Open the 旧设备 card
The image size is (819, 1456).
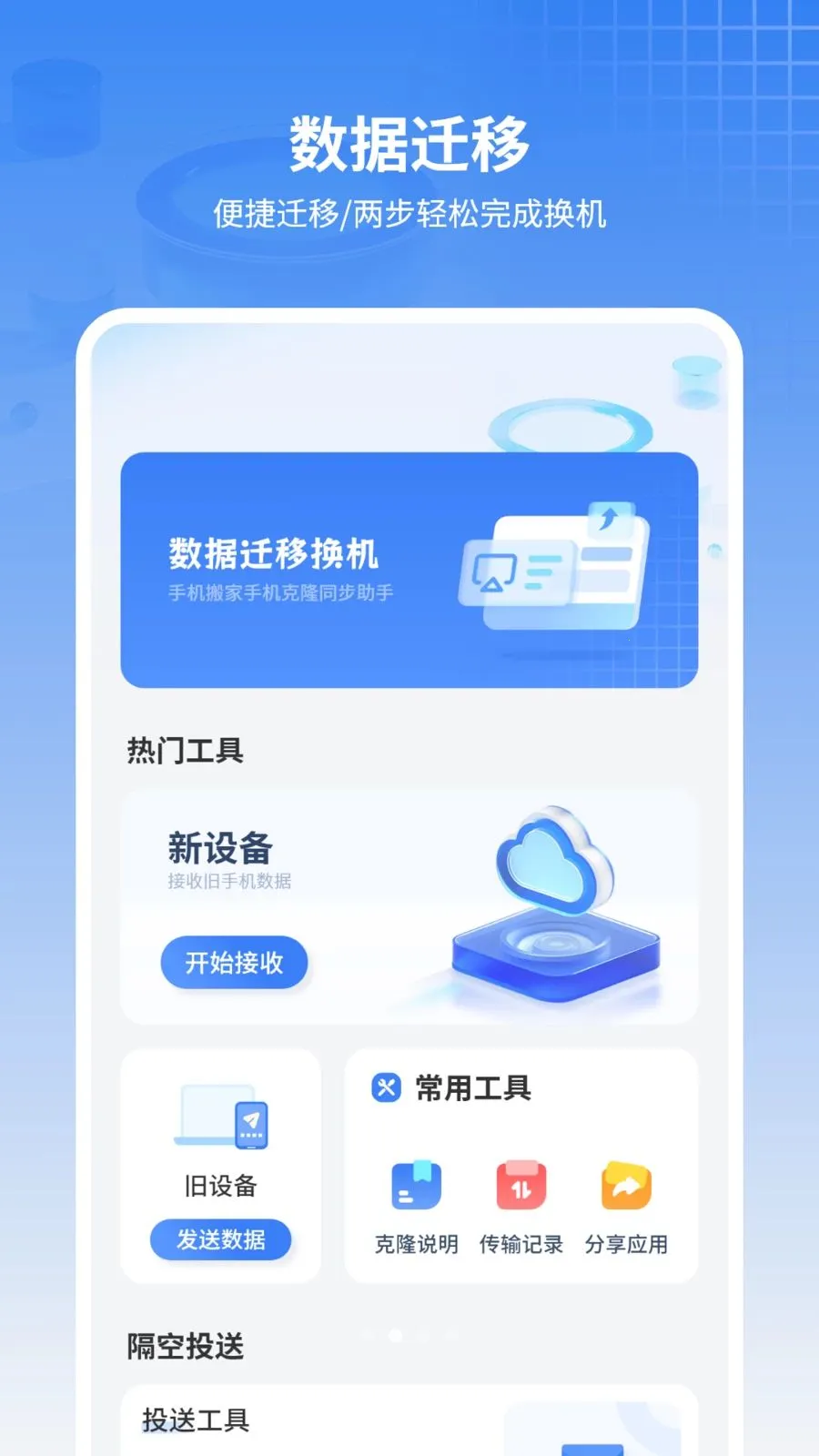click(x=218, y=1169)
